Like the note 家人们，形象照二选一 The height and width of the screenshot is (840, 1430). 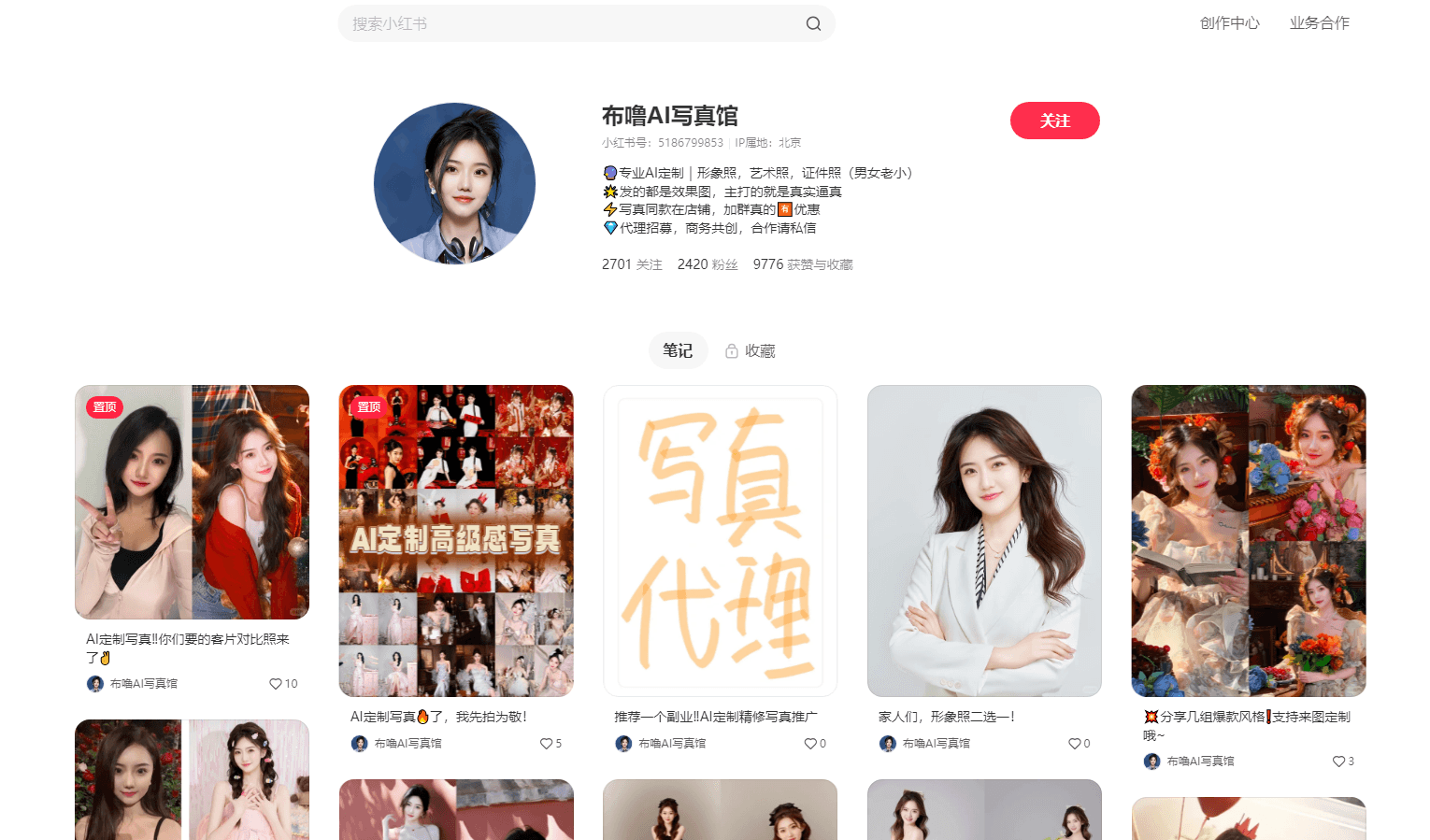[1075, 744]
